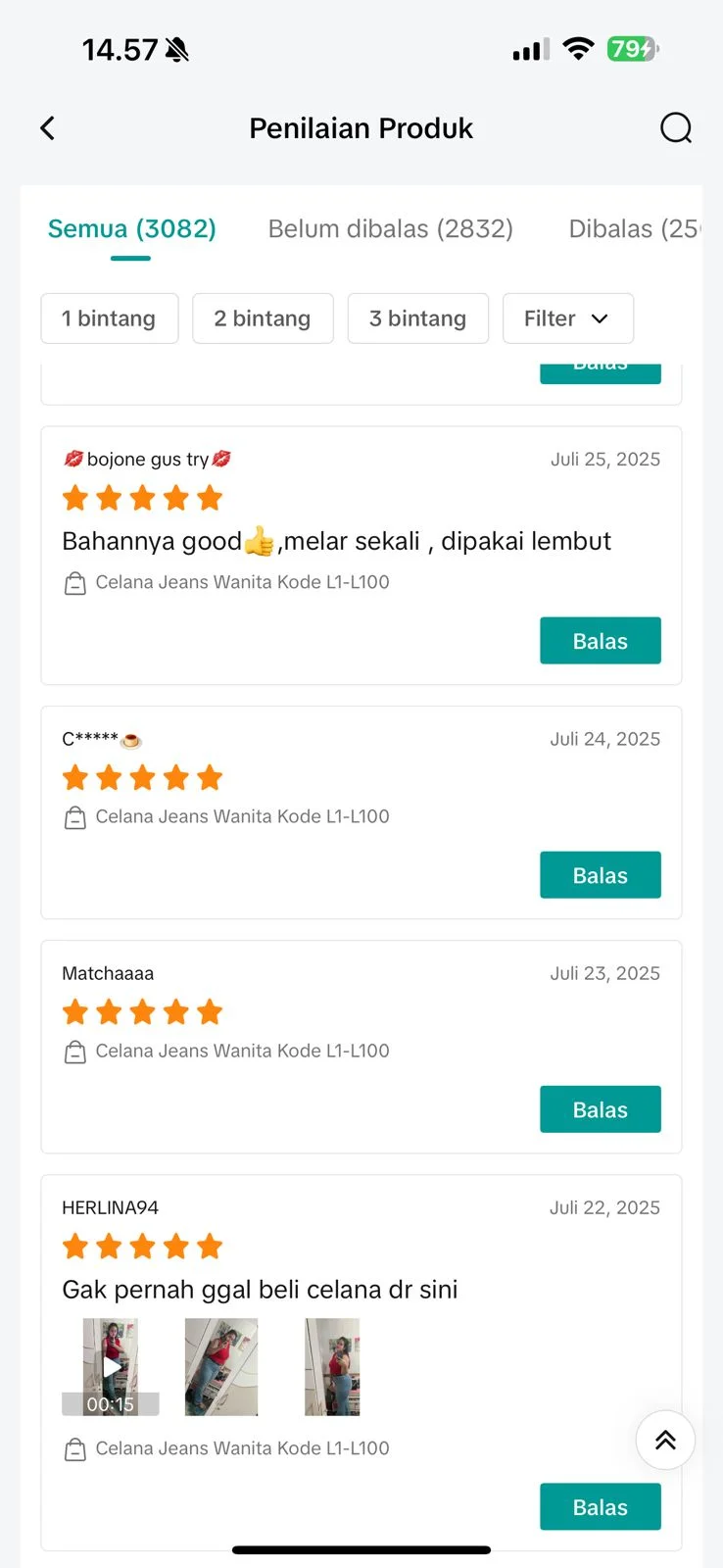Open the second photo in HERLINA94's review
Screen dimensions: 723x1568
click(x=220, y=1366)
